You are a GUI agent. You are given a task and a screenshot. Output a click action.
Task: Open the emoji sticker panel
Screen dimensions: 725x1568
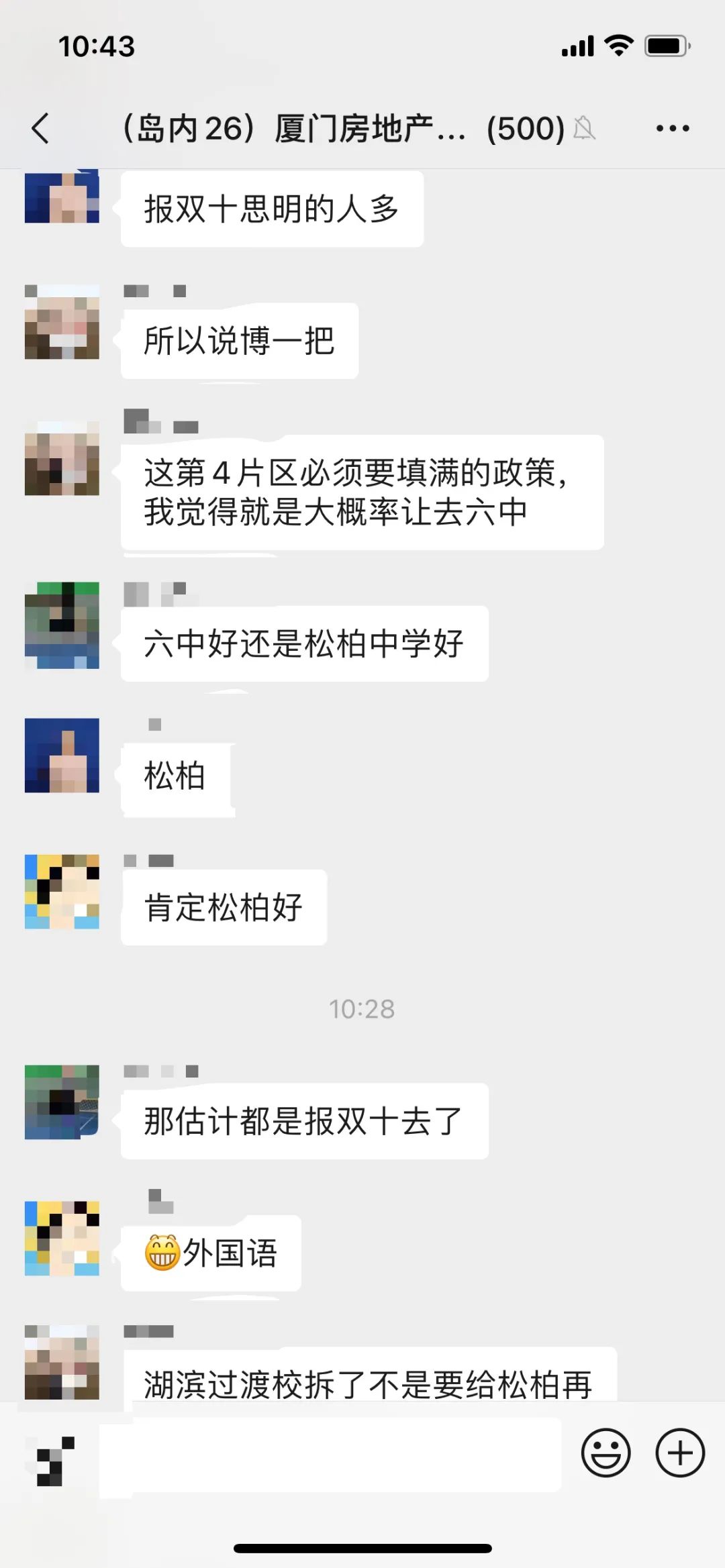coord(606,1453)
